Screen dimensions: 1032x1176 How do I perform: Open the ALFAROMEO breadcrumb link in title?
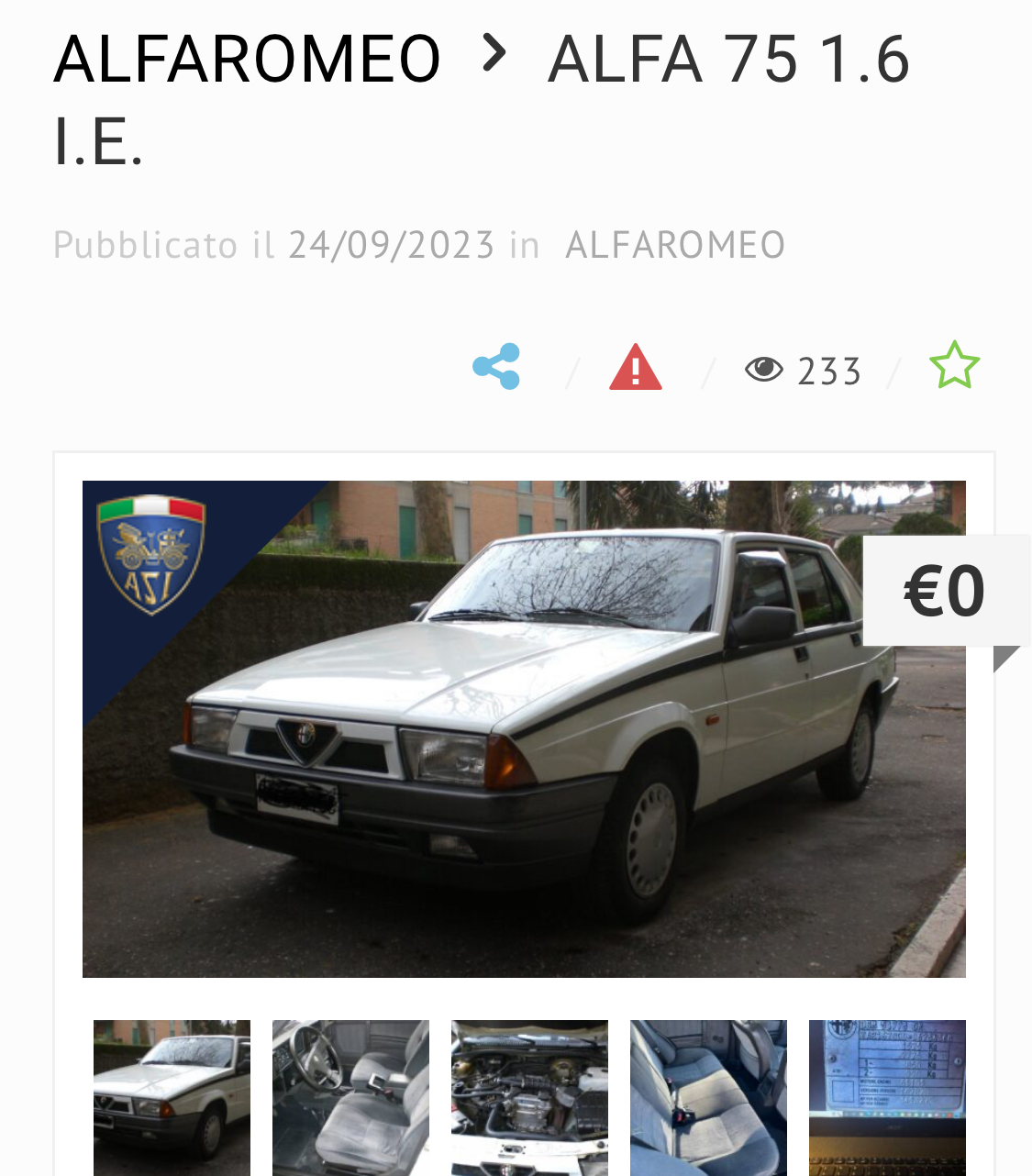(x=248, y=59)
